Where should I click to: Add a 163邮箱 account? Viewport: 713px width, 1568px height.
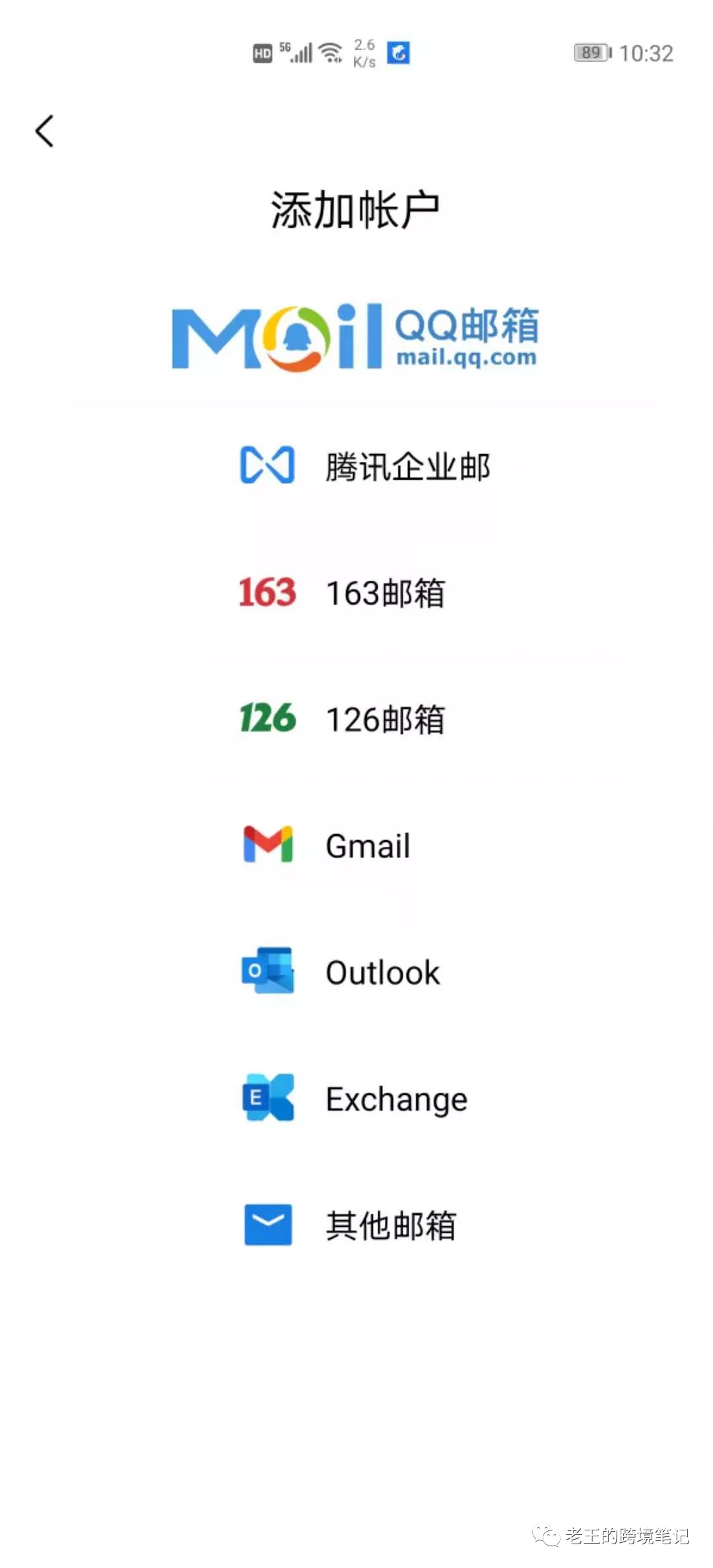tap(342, 592)
